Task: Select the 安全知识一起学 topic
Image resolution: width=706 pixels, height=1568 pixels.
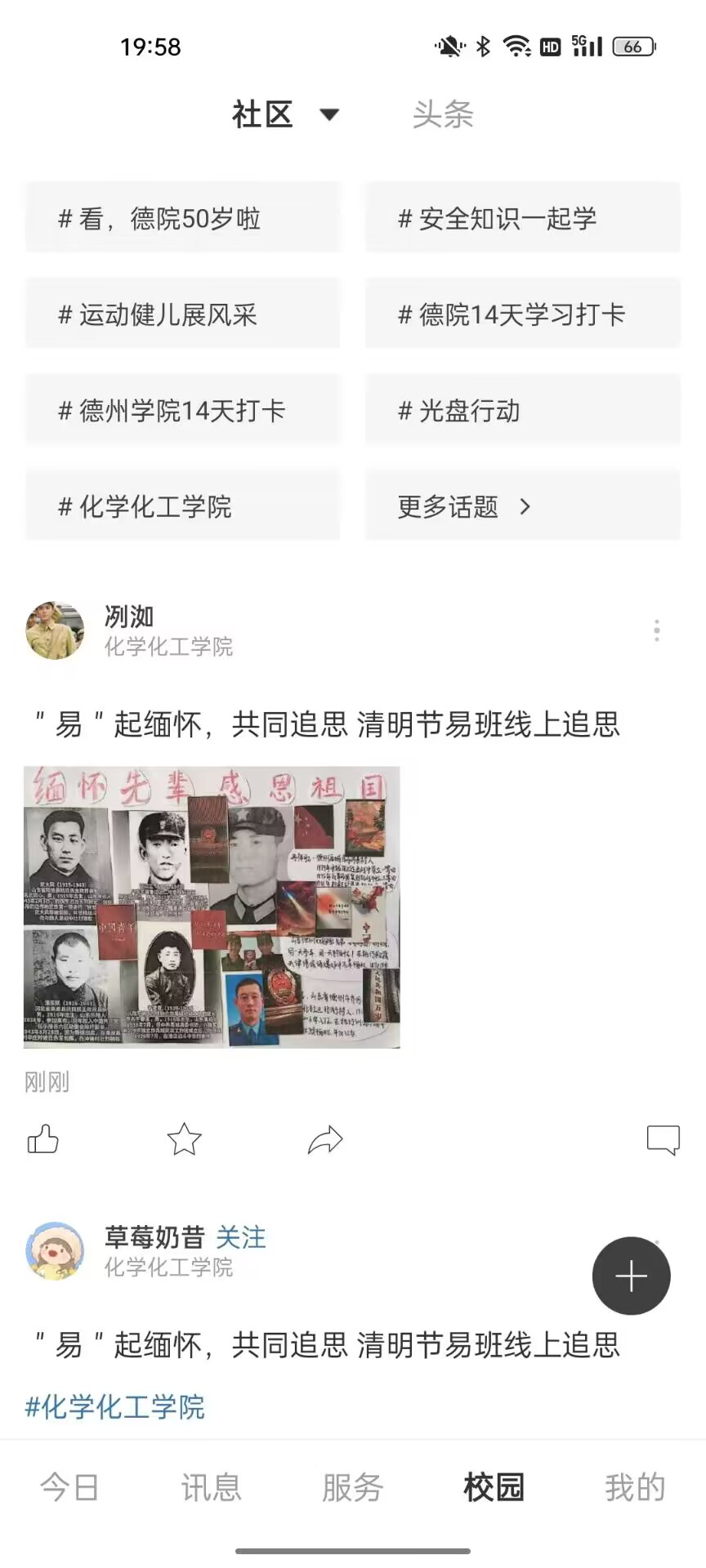Action: coord(522,218)
